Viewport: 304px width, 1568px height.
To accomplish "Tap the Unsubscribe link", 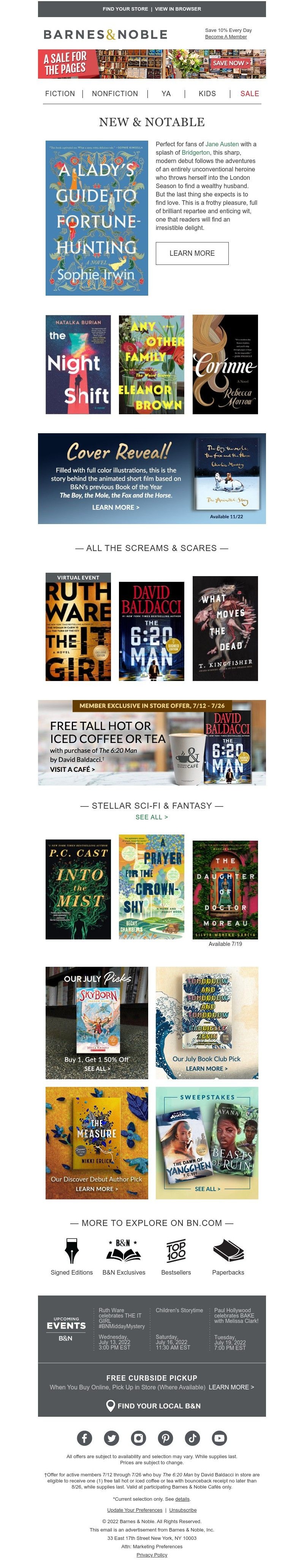I will point(183,1509).
